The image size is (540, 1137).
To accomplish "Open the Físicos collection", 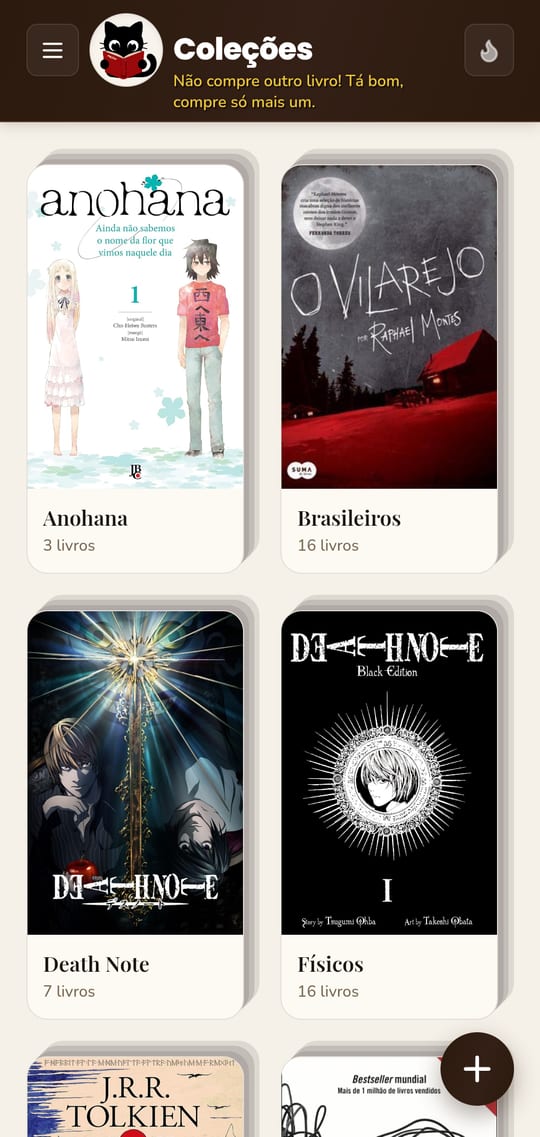I will click(390, 814).
